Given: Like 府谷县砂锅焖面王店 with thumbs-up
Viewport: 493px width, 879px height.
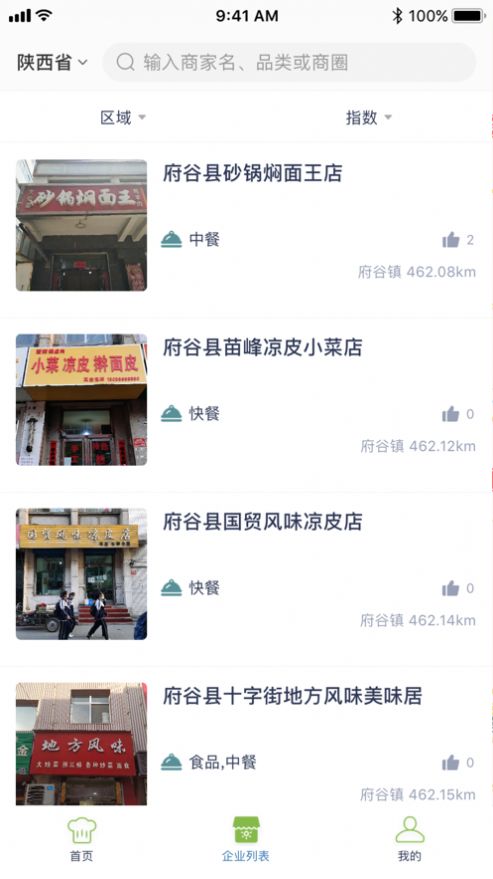Looking at the screenshot, I should (x=450, y=240).
